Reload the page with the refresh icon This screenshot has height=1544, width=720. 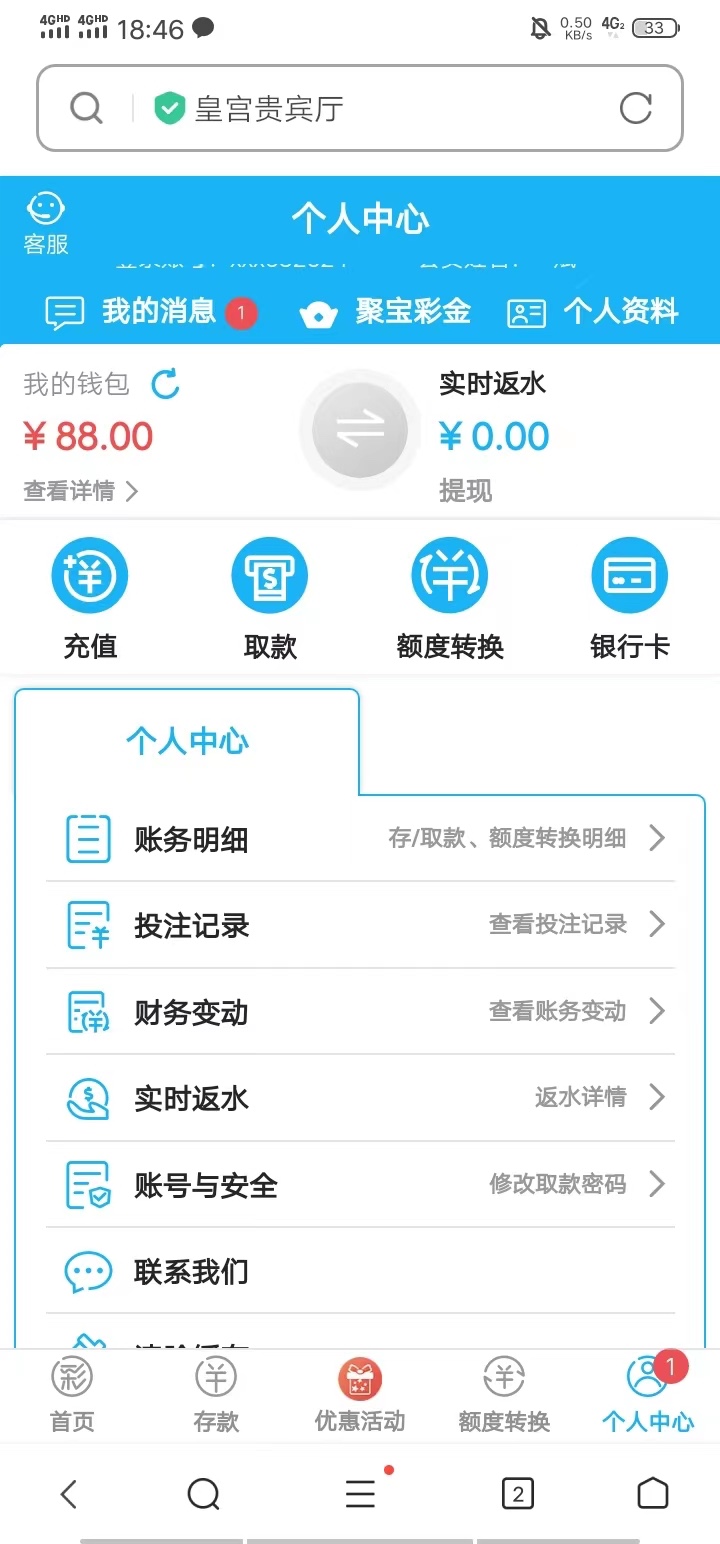tap(635, 108)
